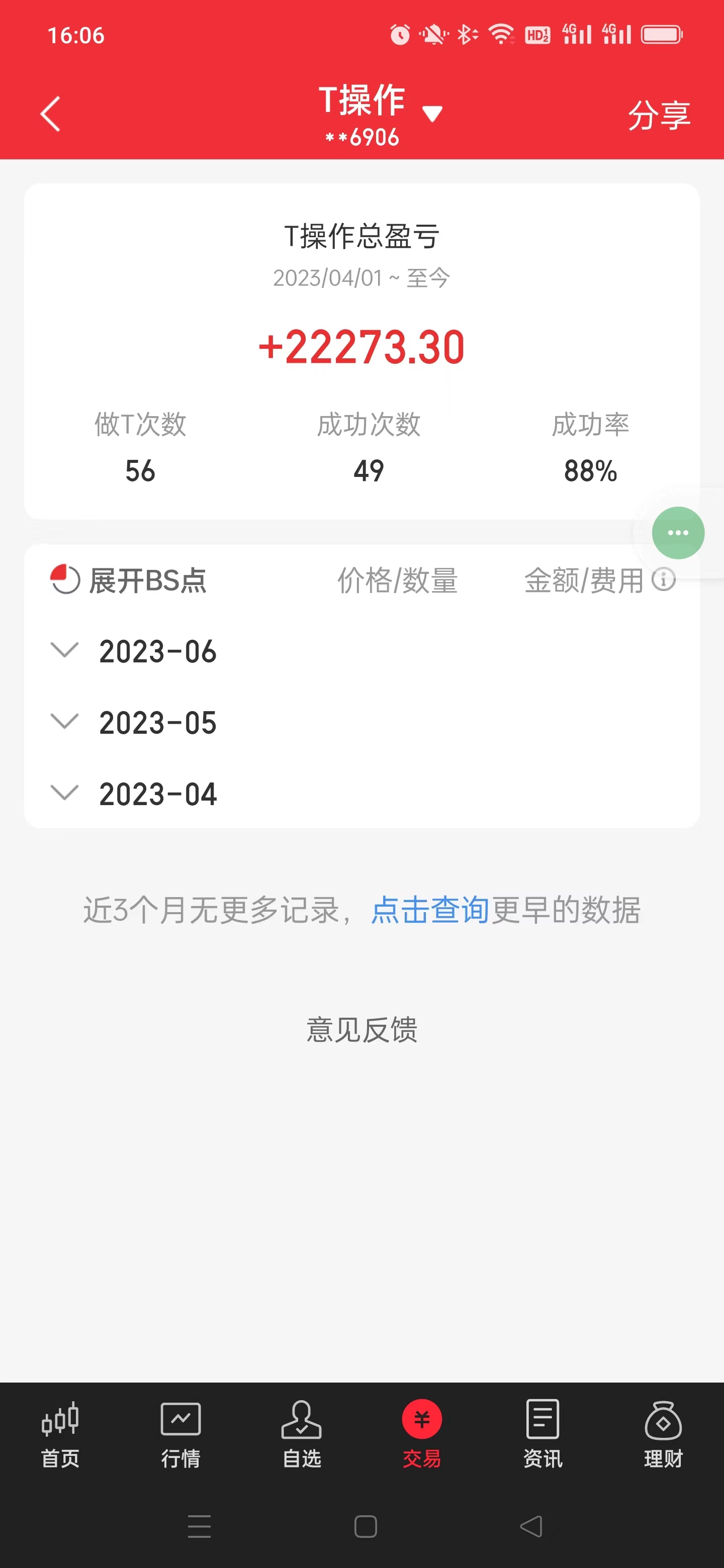The width and height of the screenshot is (724, 1568).
Task: Switch to the 资讯 tab
Action: coord(542,1433)
